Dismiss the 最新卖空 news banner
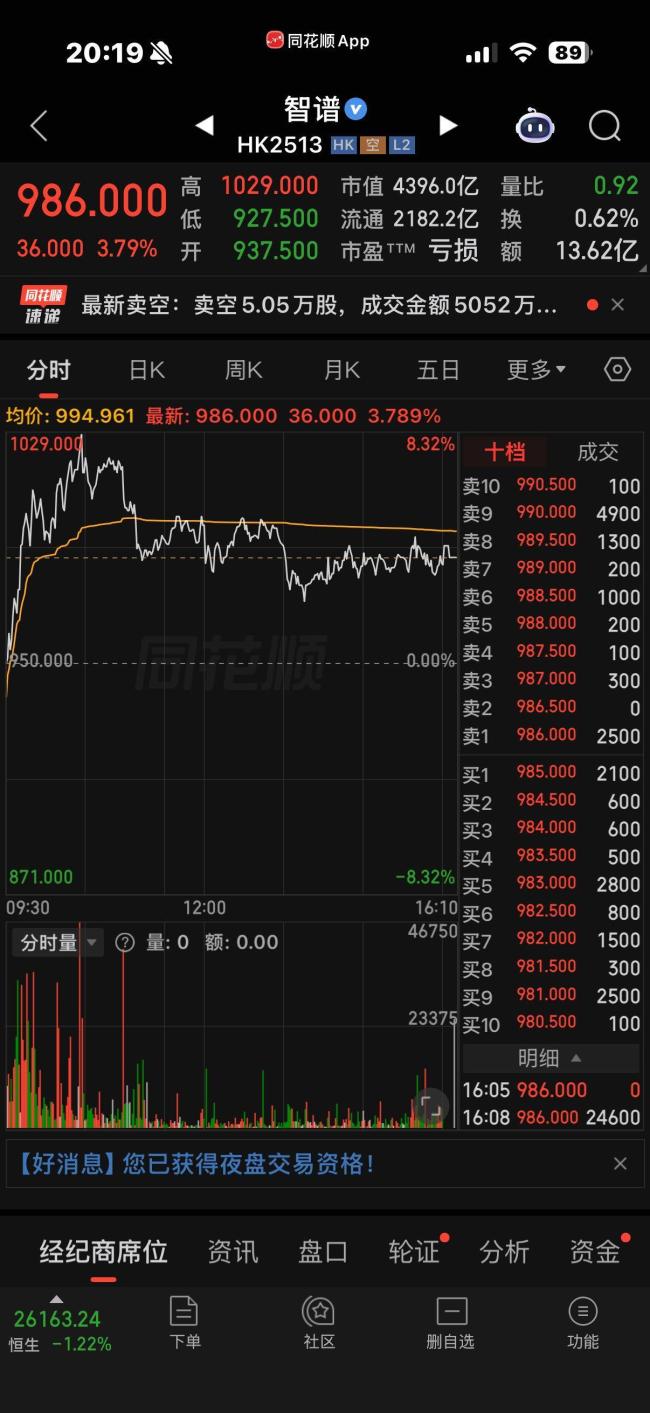Viewport: 650px width, 1413px height. (618, 305)
